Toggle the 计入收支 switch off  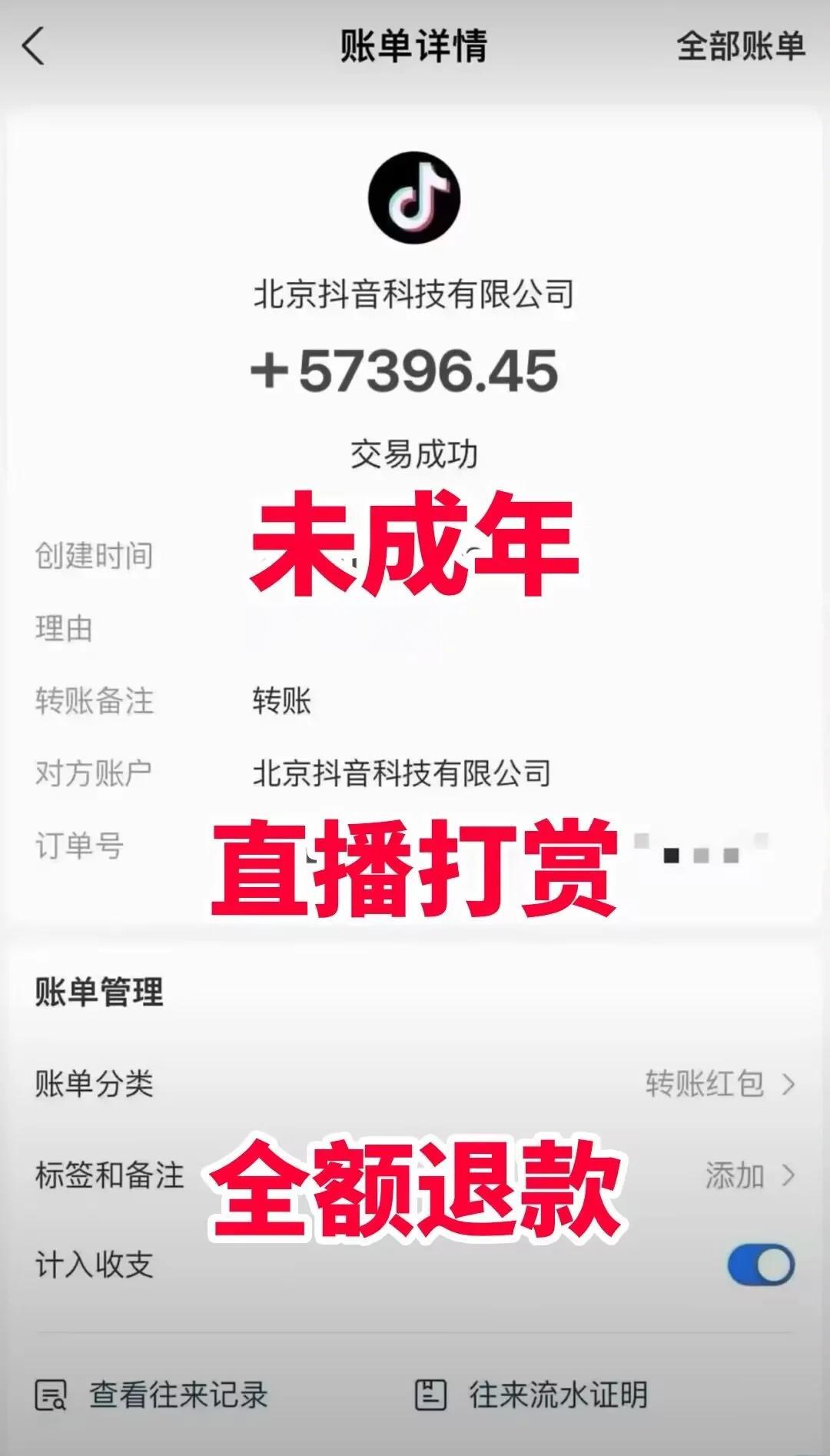(x=760, y=1265)
